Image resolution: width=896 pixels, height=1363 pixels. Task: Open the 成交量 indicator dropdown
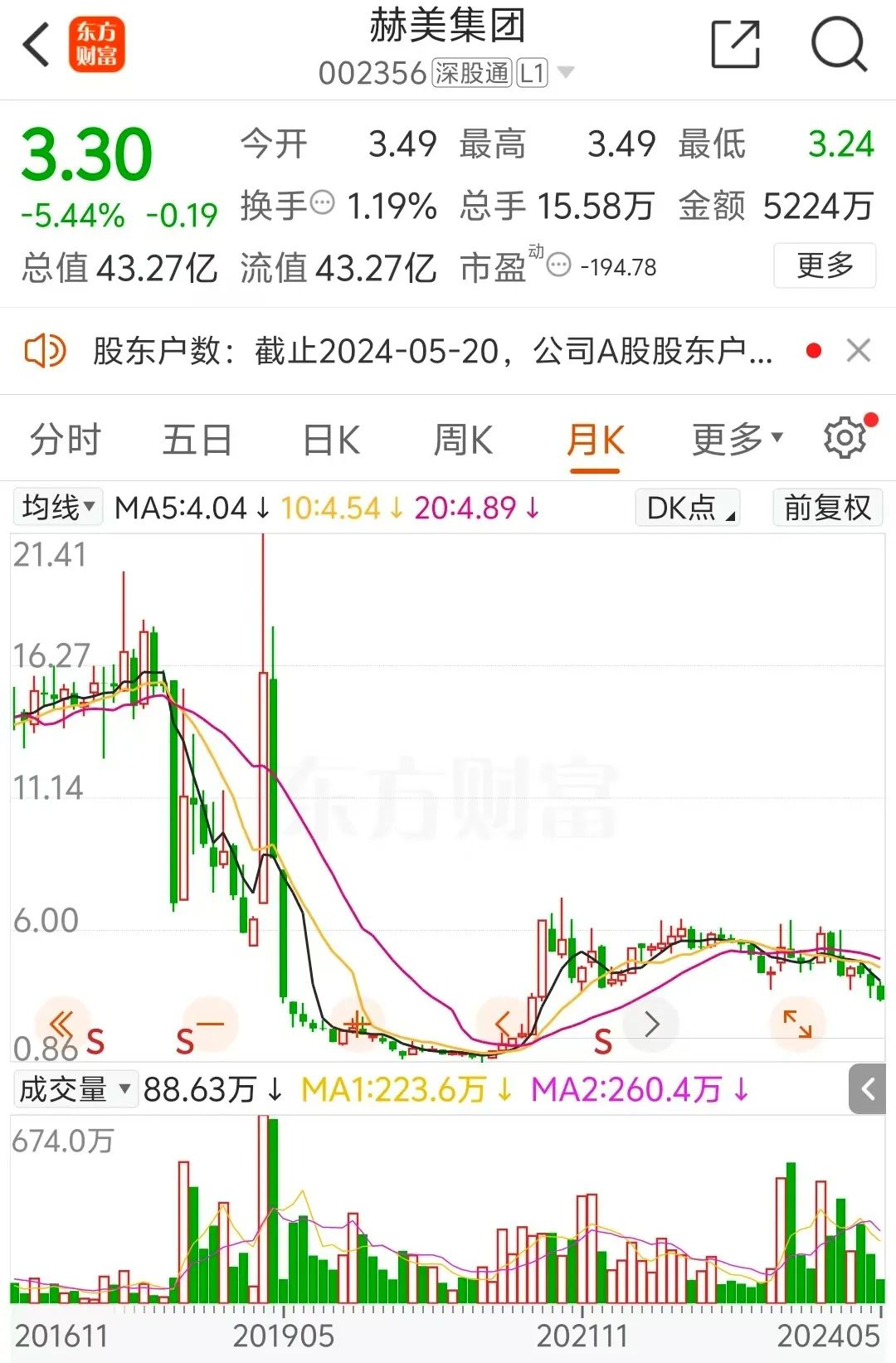[75, 1089]
